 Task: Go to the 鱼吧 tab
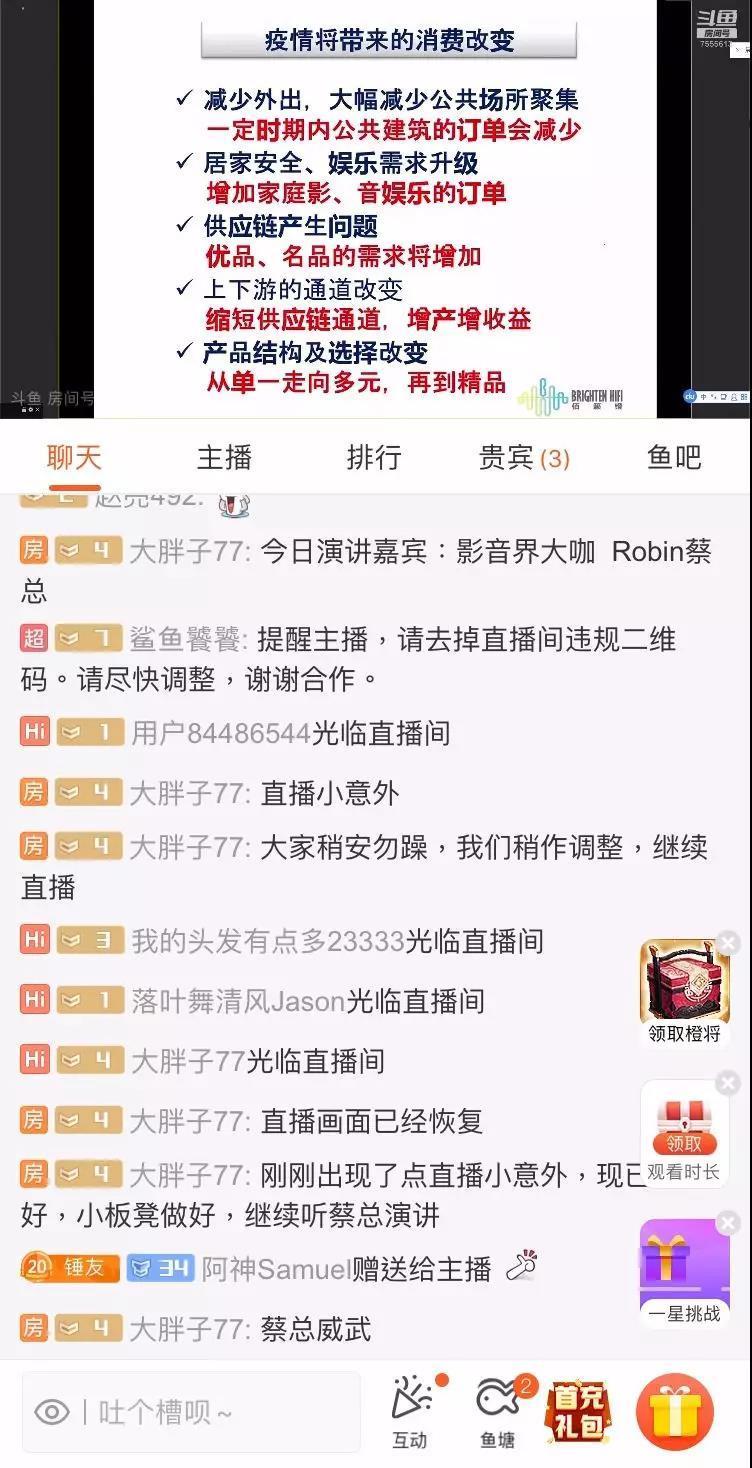click(674, 458)
